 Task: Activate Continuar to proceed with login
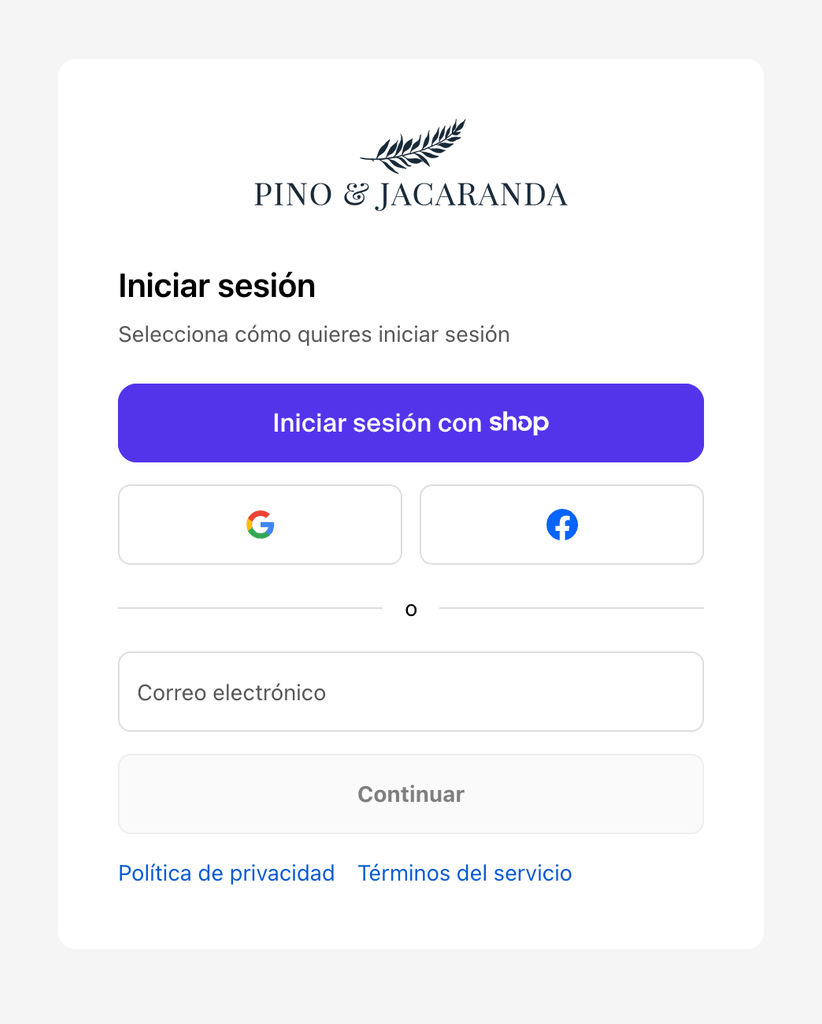[410, 793]
